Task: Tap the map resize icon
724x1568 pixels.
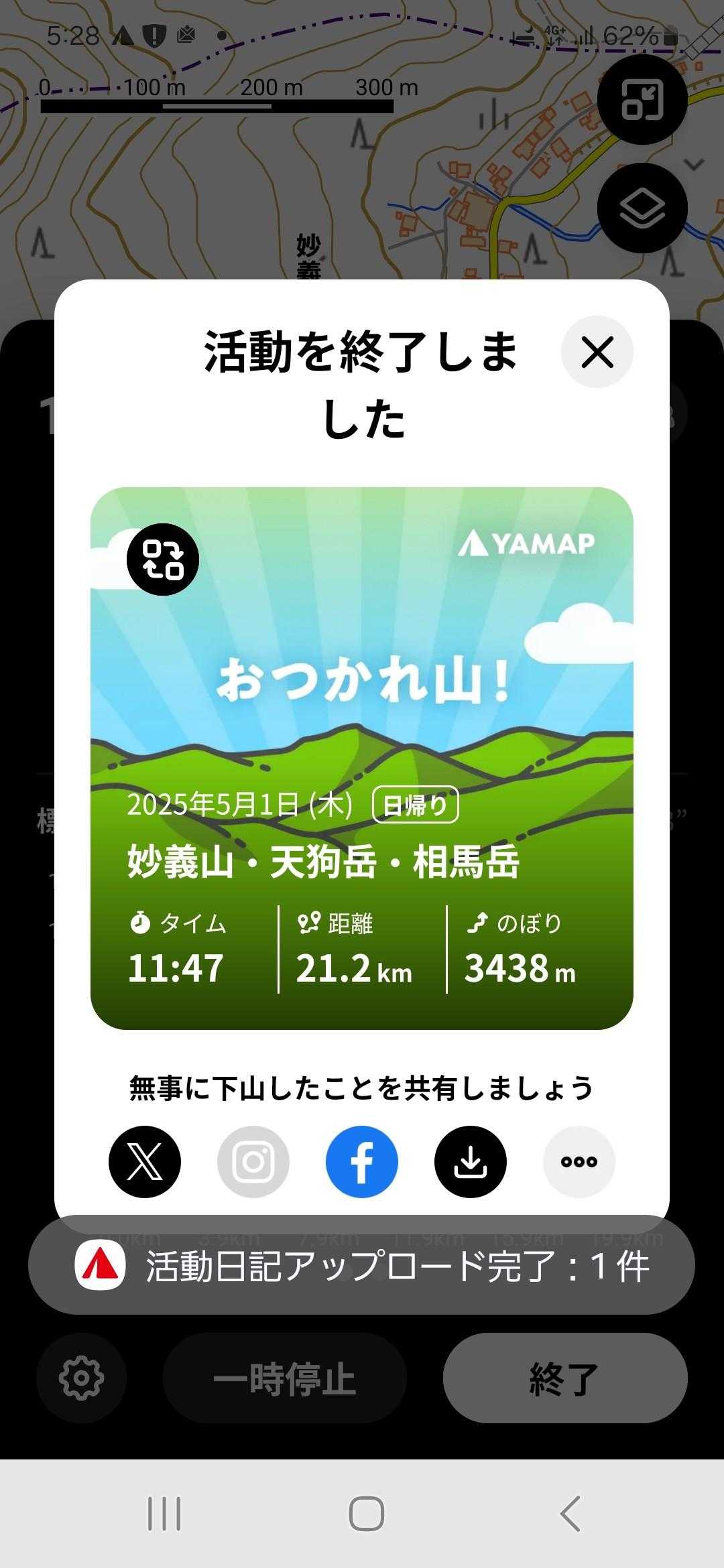Action: (x=642, y=100)
